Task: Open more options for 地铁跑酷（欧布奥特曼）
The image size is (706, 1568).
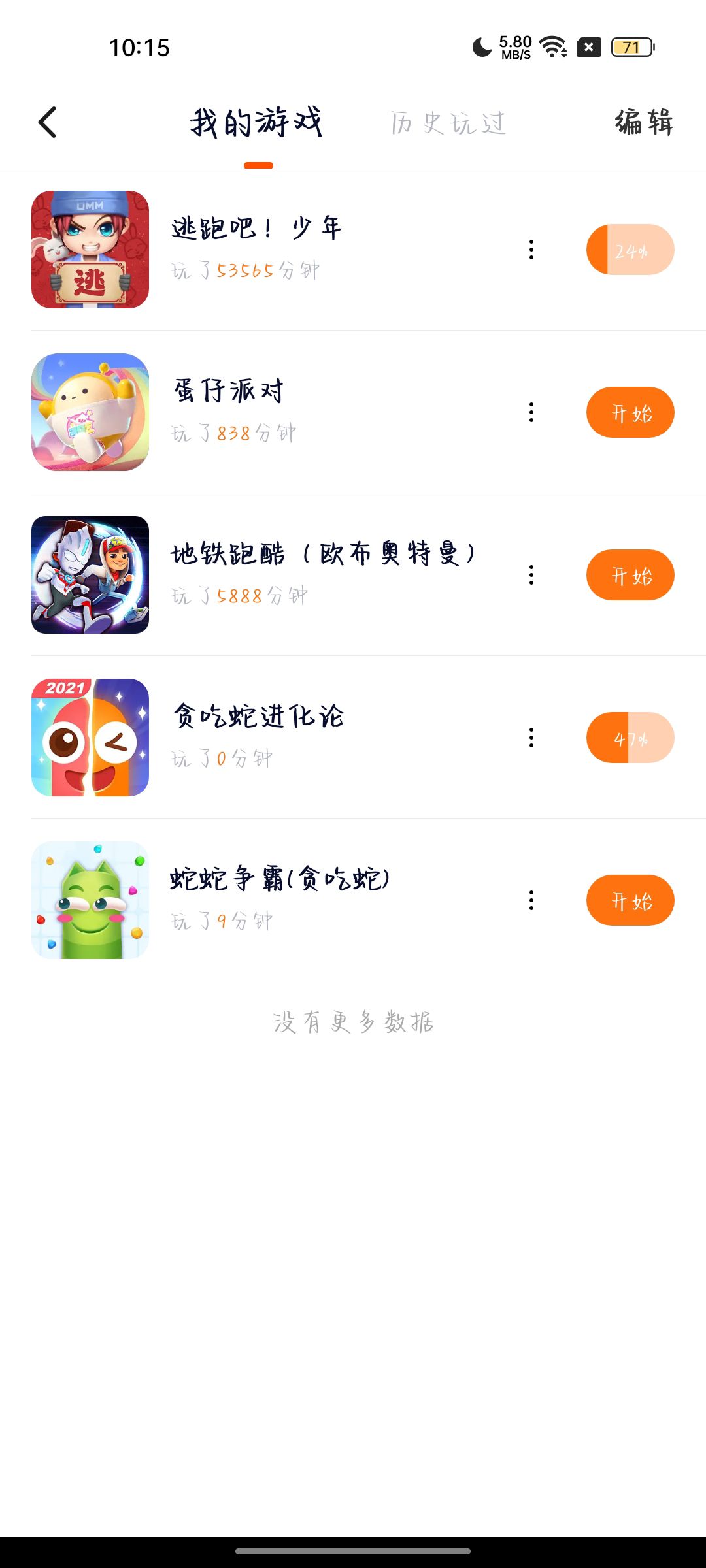Action: (x=531, y=575)
